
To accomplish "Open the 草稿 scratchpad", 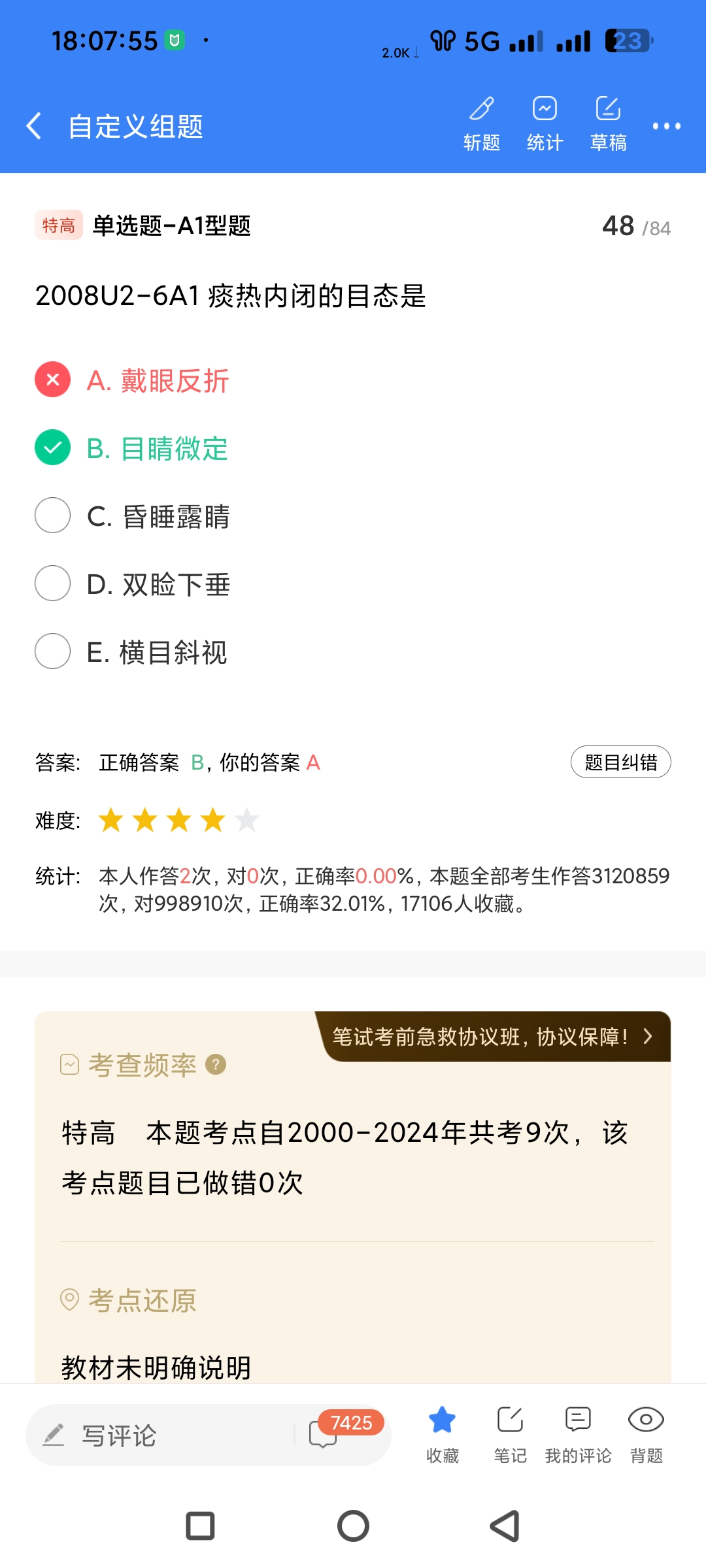I will point(608,124).
